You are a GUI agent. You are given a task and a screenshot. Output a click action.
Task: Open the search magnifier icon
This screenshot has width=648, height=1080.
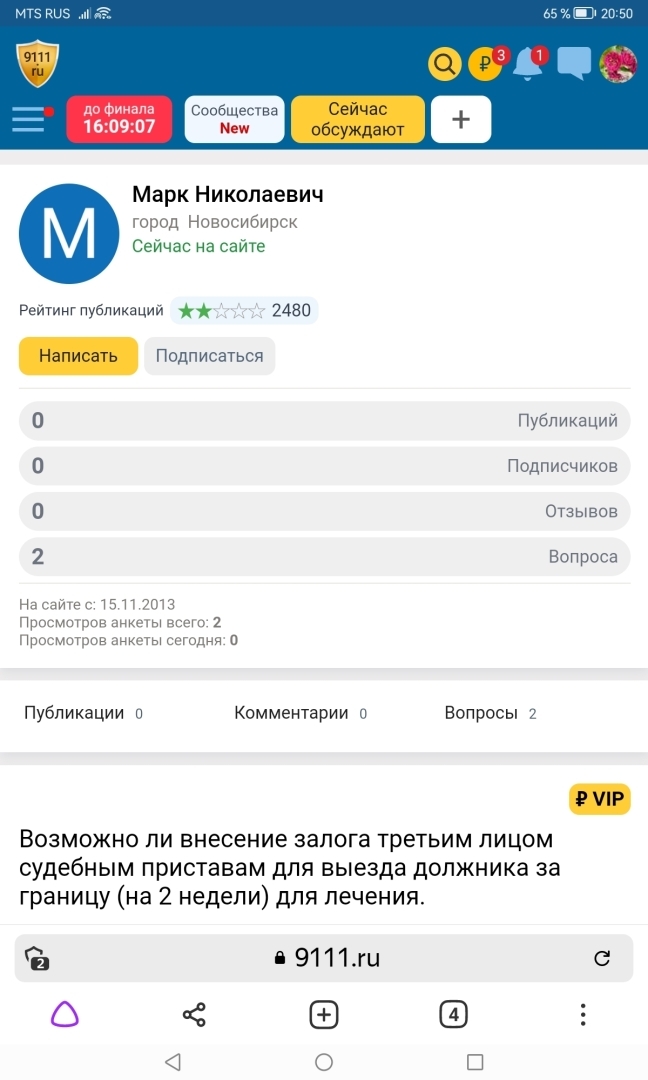click(x=443, y=65)
